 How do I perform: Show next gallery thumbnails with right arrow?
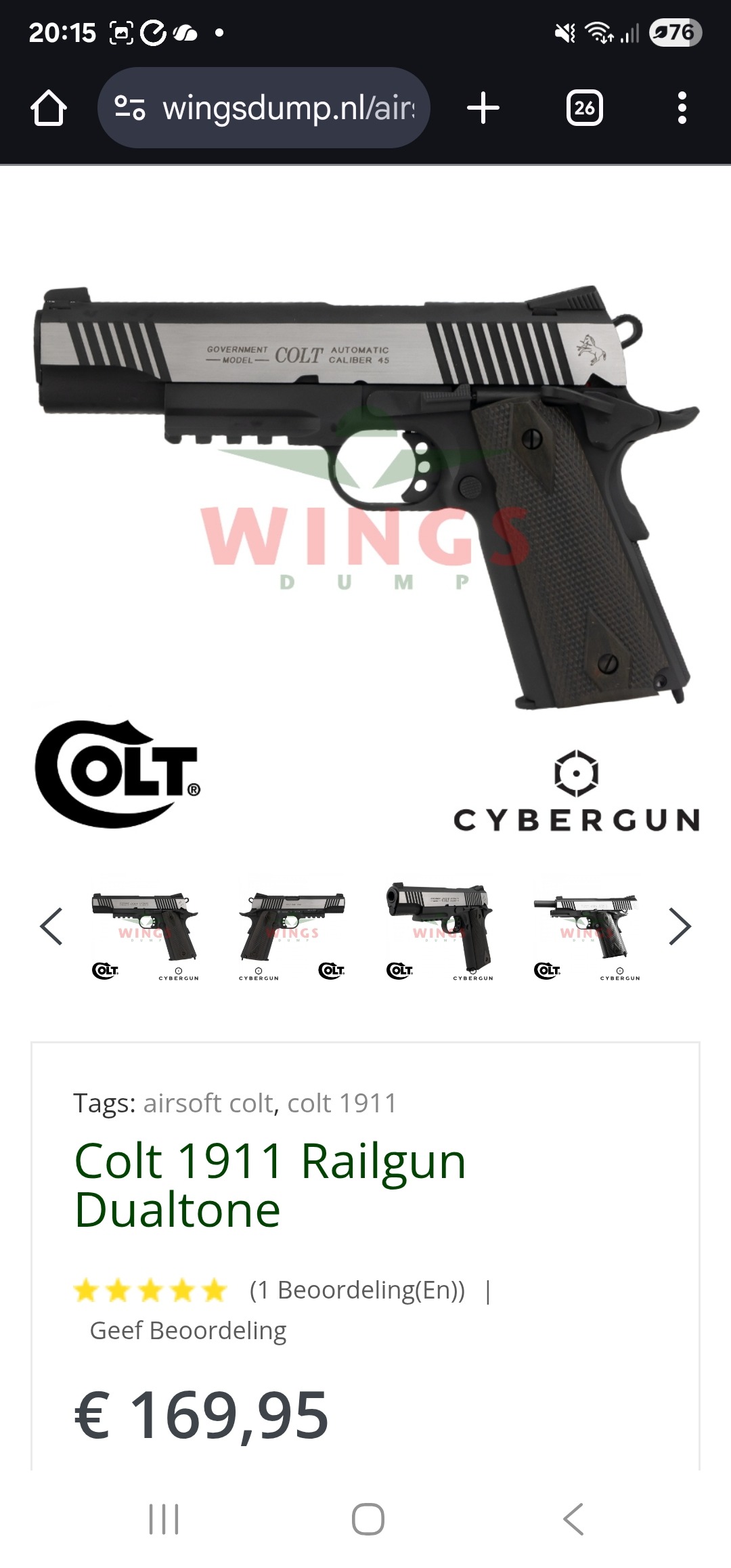pyautogui.click(x=680, y=926)
